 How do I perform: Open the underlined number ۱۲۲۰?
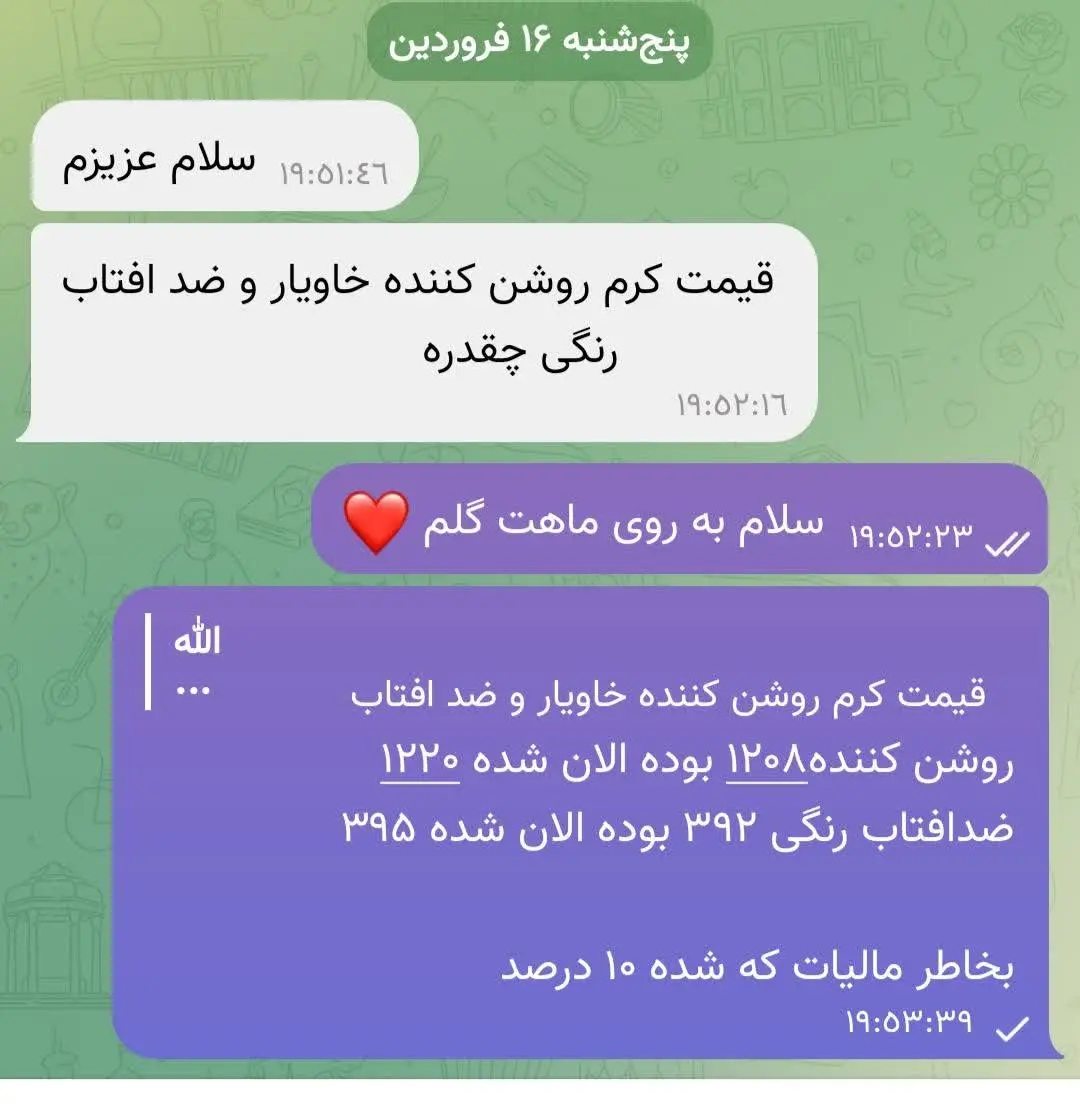pos(421,764)
